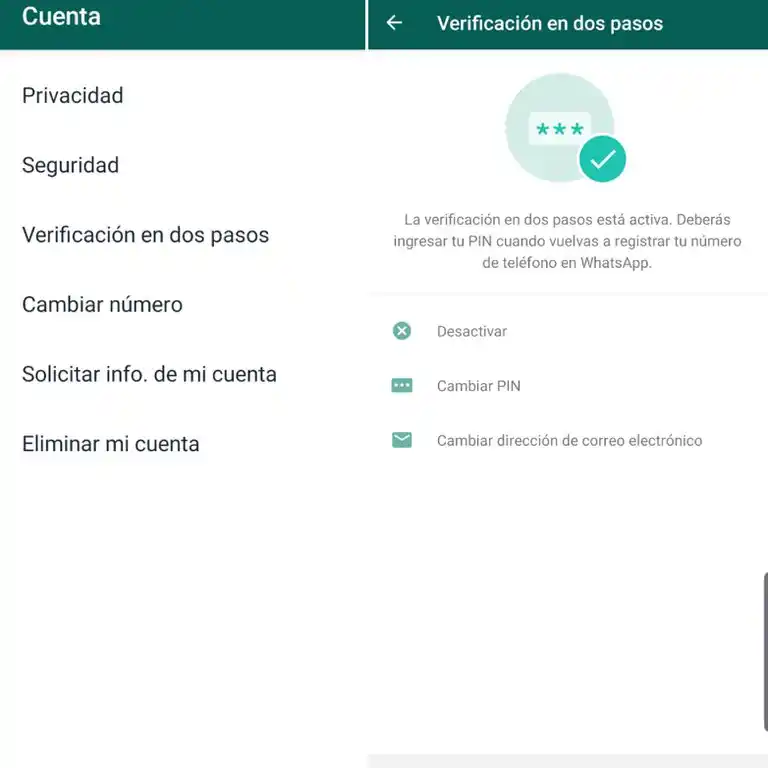Image resolution: width=768 pixels, height=768 pixels.
Task: Go back from Verificación en dos pasos
Action: (395, 23)
